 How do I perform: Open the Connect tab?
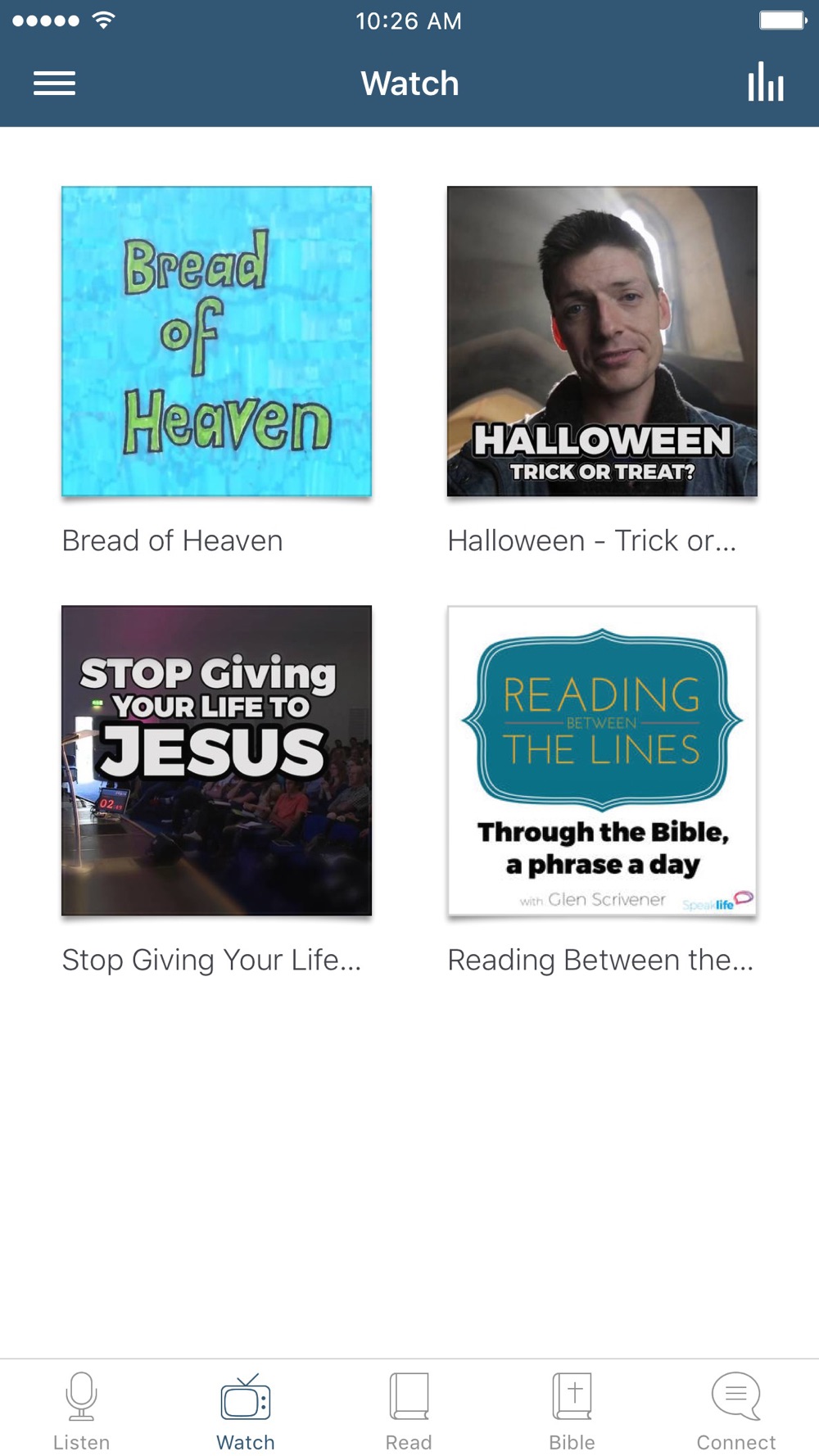[735, 1410]
